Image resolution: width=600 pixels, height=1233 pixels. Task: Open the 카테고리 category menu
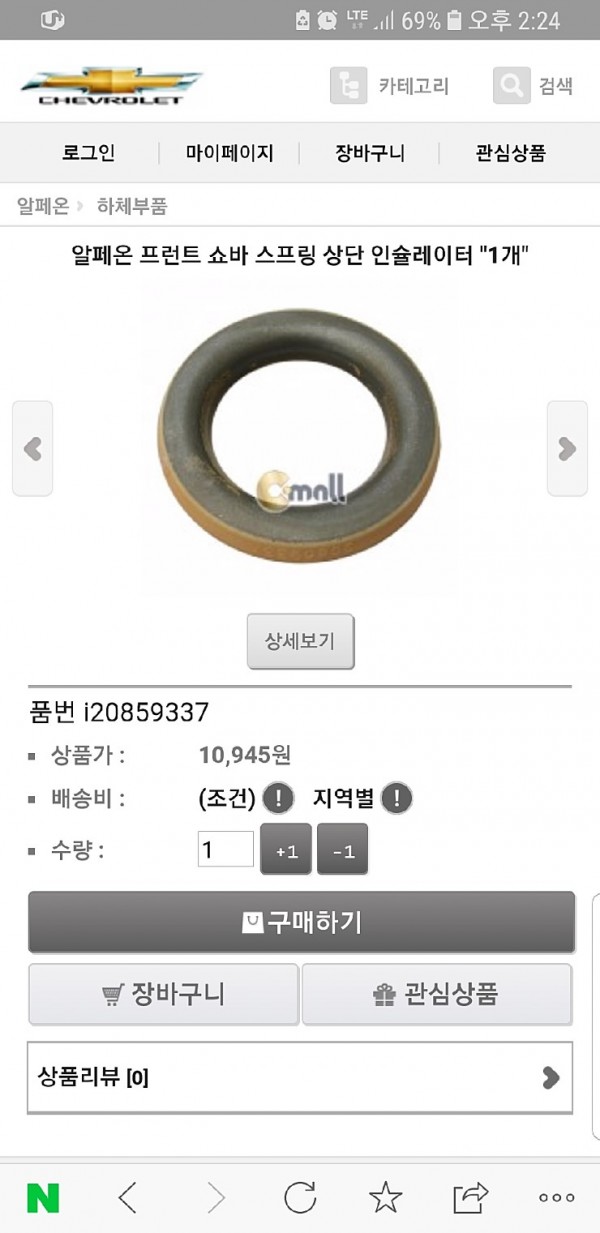point(390,86)
